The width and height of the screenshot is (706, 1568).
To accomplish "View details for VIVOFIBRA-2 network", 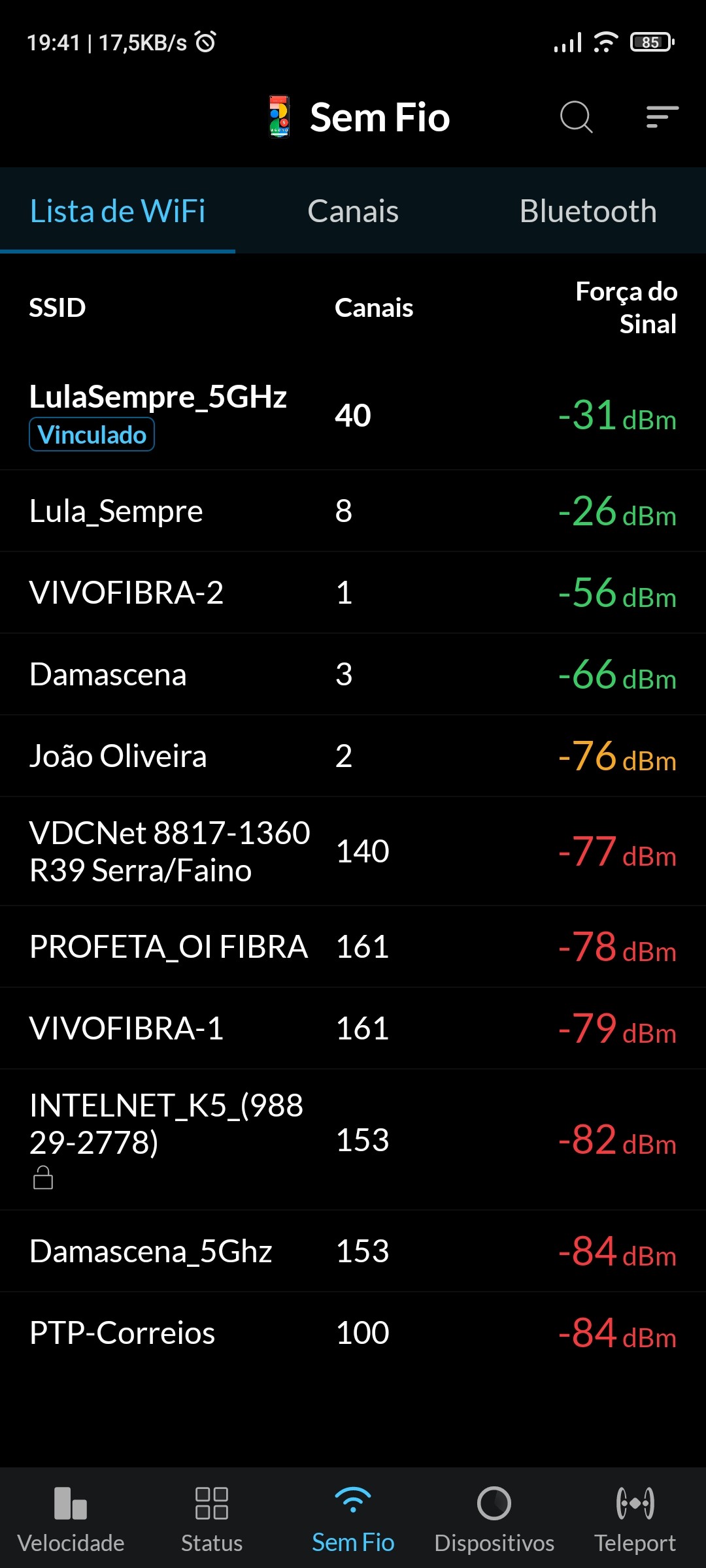I will [353, 593].
